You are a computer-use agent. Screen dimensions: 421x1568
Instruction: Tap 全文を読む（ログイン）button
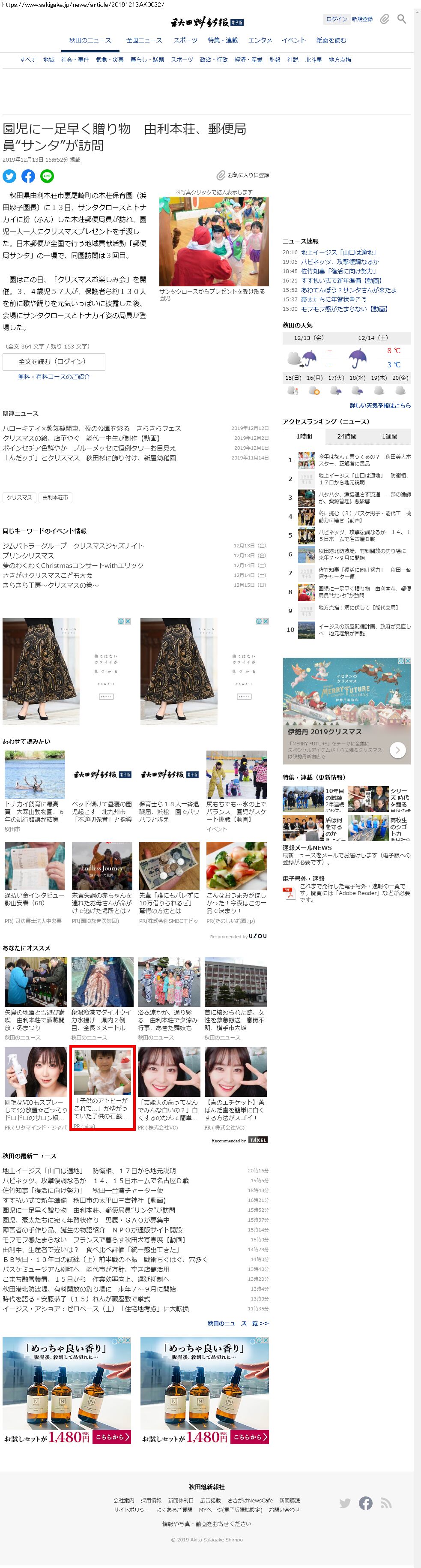coord(54,361)
